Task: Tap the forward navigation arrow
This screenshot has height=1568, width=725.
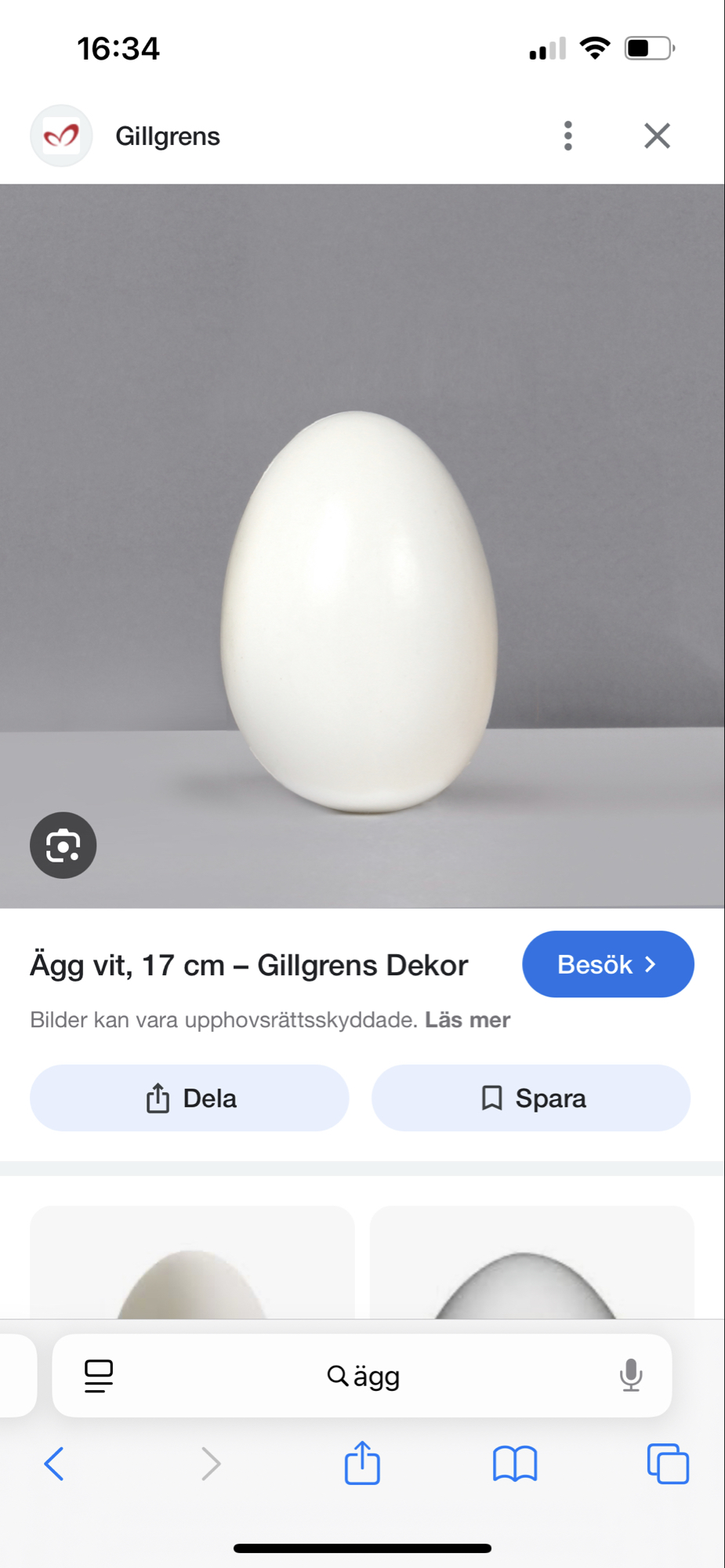Action: (x=210, y=1463)
